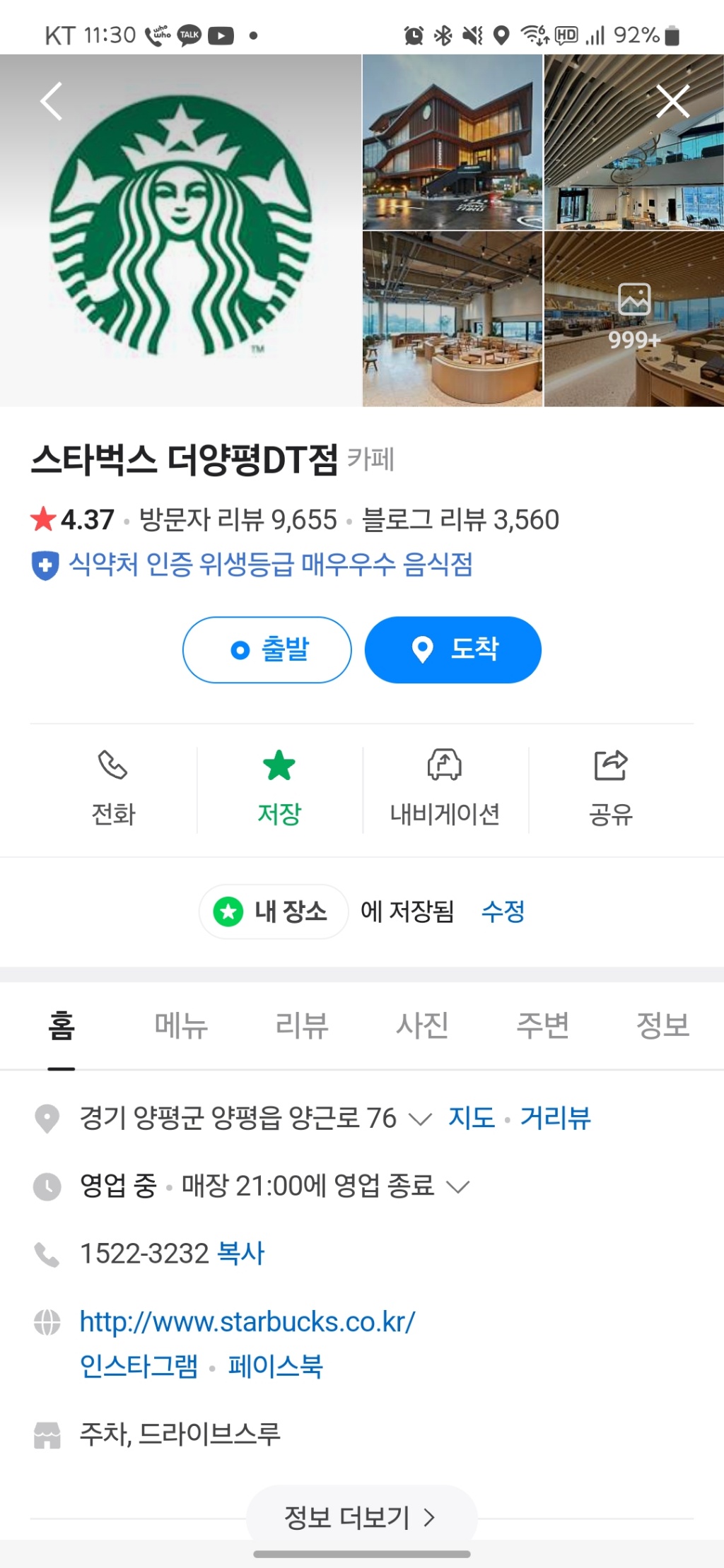Expand business hours details
This screenshot has width=724, height=1568.
[x=458, y=1186]
